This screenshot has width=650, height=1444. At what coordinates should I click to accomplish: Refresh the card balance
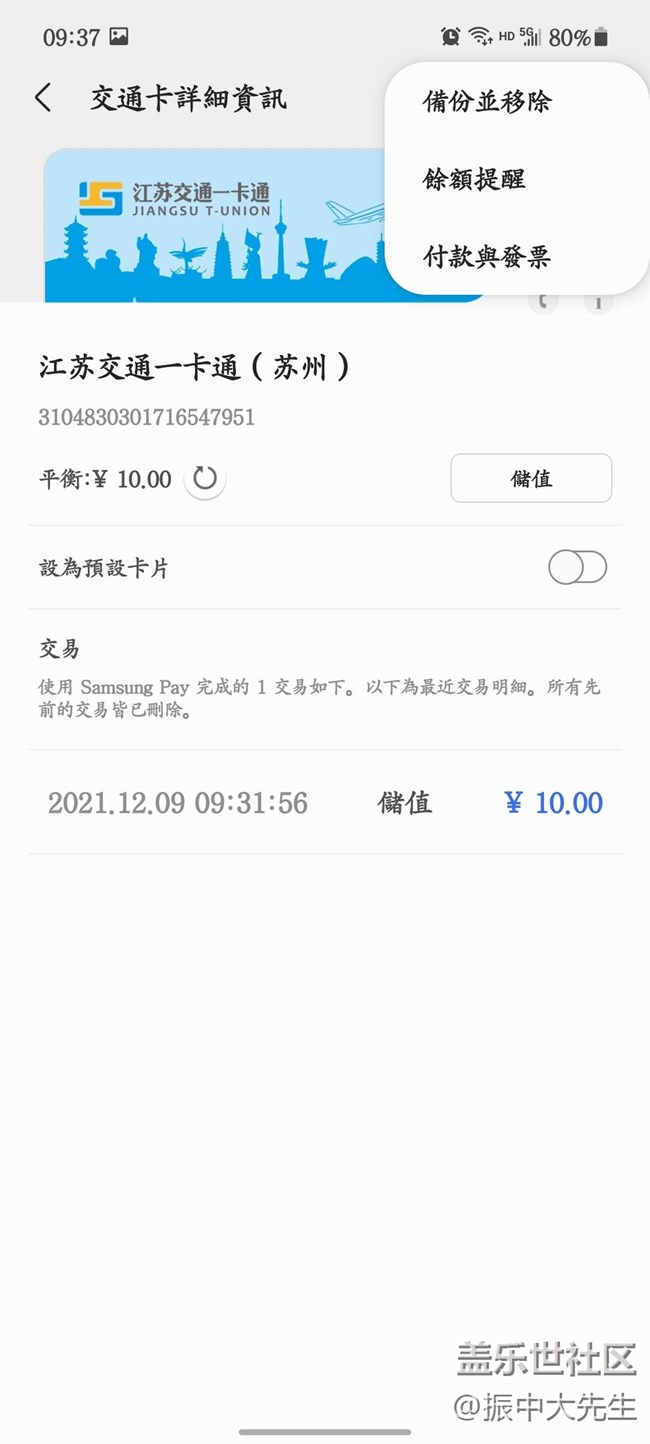pos(205,479)
